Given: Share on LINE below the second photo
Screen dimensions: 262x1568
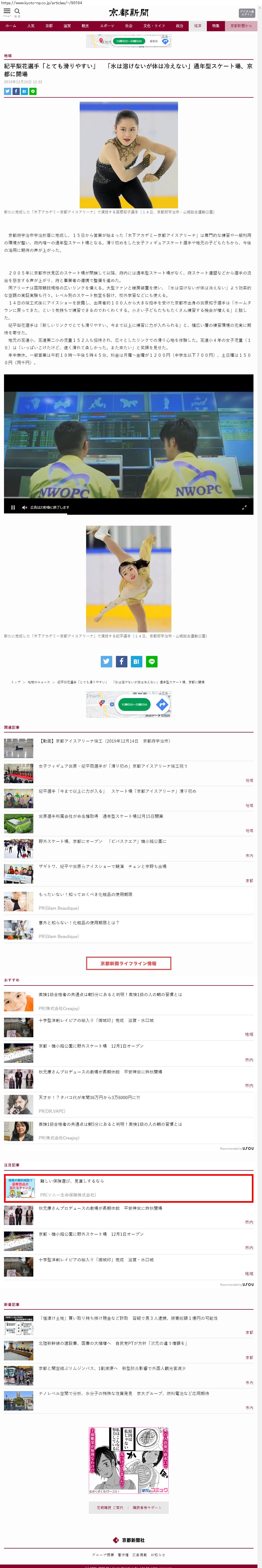Looking at the screenshot, I should click(152, 661).
